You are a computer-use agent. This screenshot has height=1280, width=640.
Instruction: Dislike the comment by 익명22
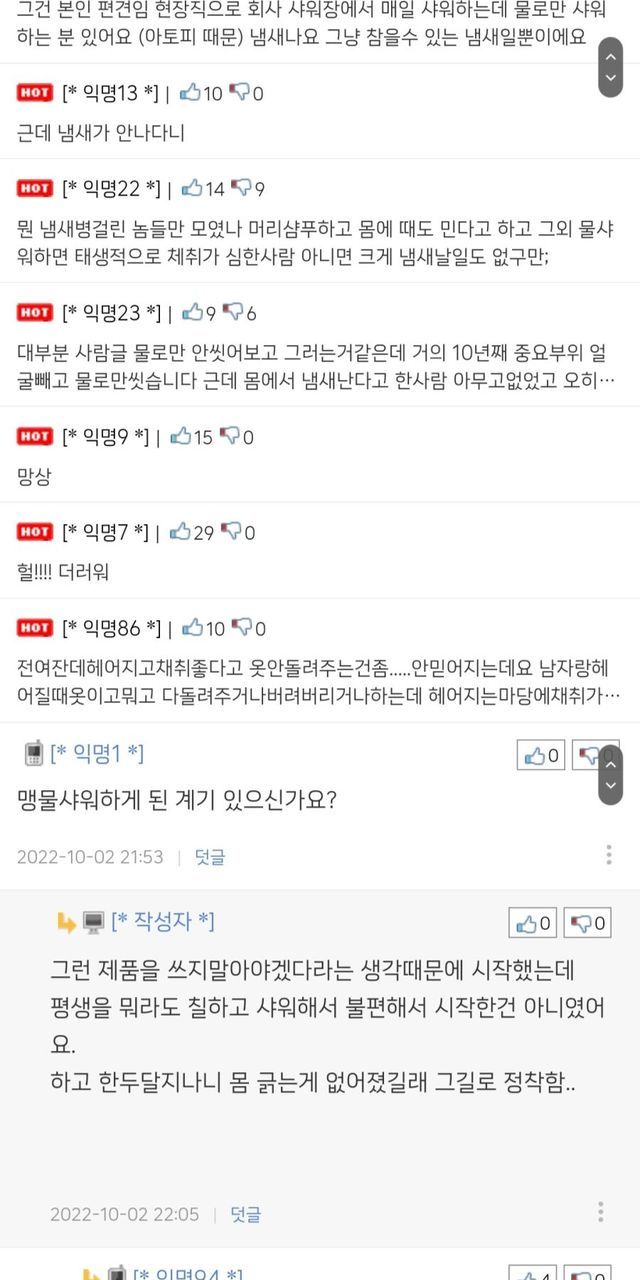point(241,188)
